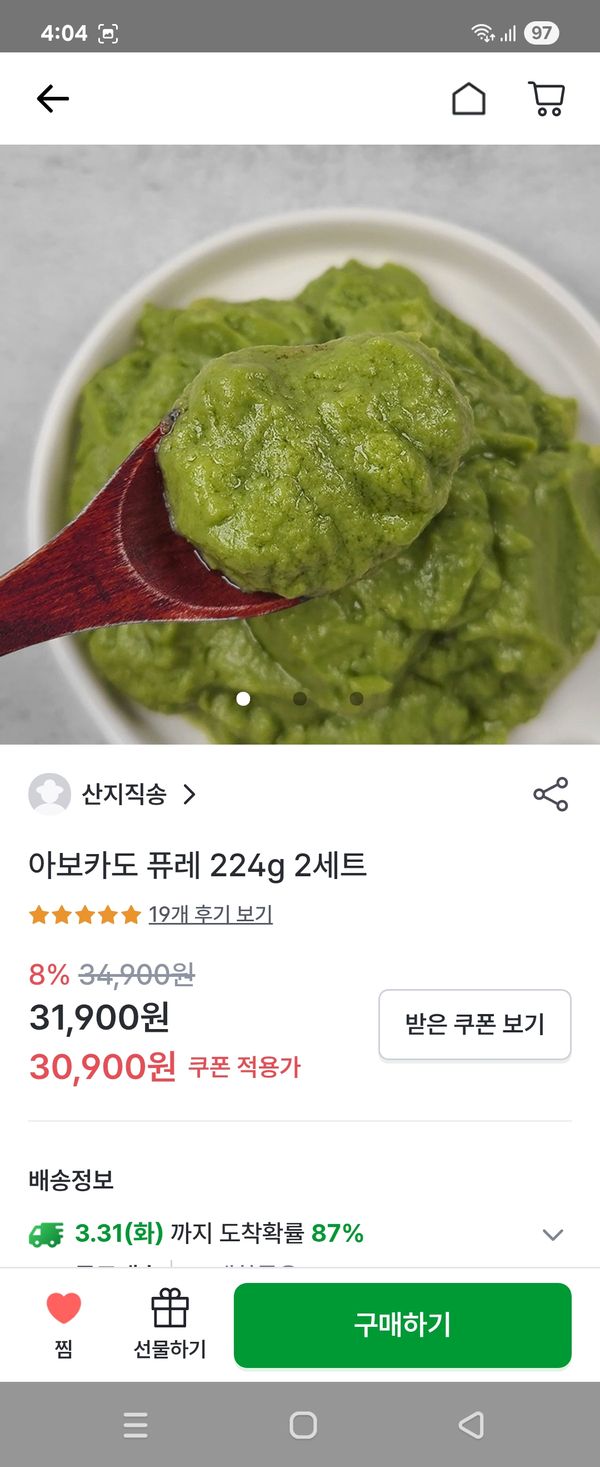Screen dimensions: 600x1467
Task: Expand the delivery arrival info chevron
Action: click(552, 1234)
